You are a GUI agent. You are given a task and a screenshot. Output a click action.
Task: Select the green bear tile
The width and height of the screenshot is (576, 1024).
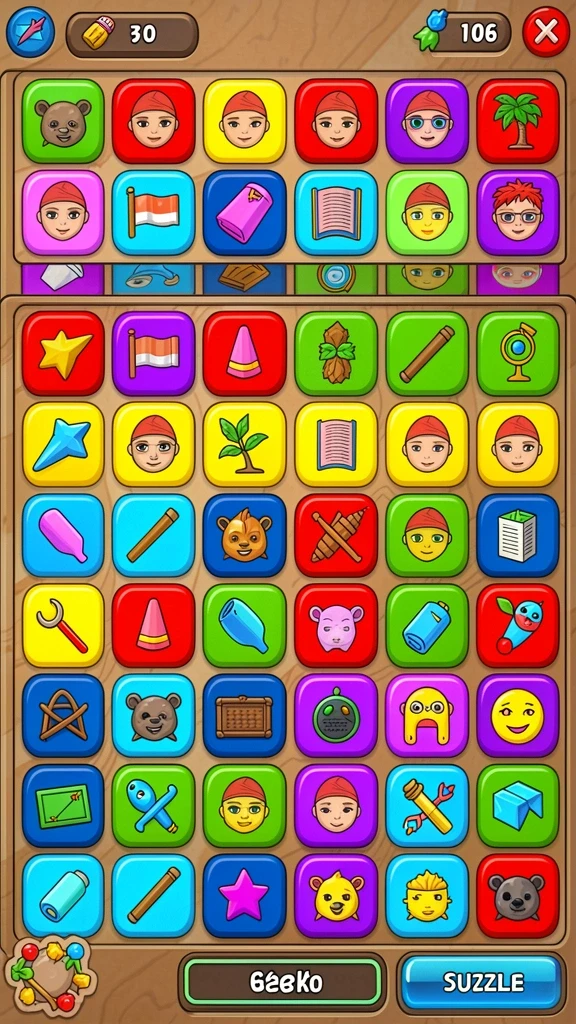(x=63, y=121)
